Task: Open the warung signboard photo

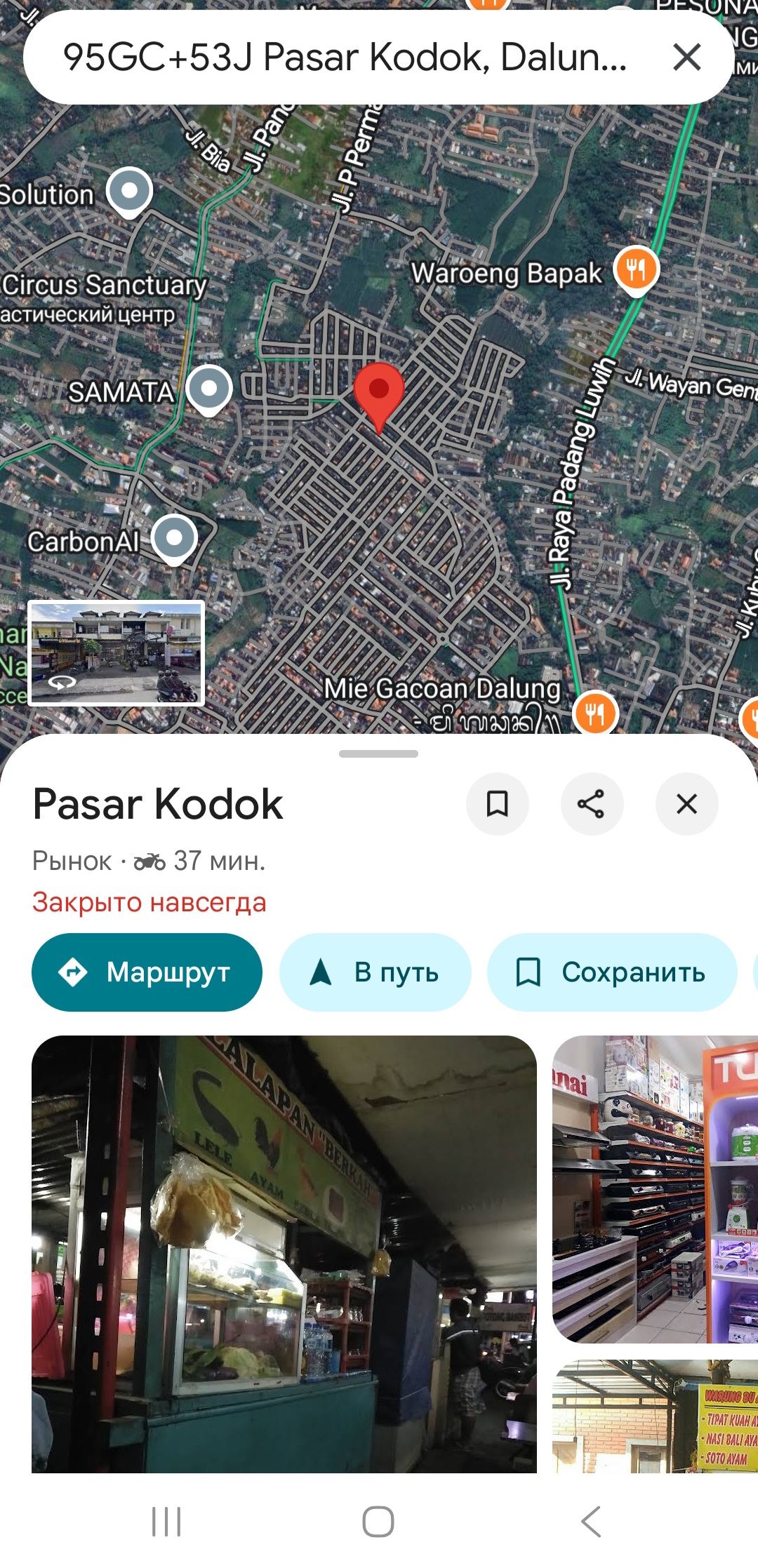Action: pos(655,1416)
